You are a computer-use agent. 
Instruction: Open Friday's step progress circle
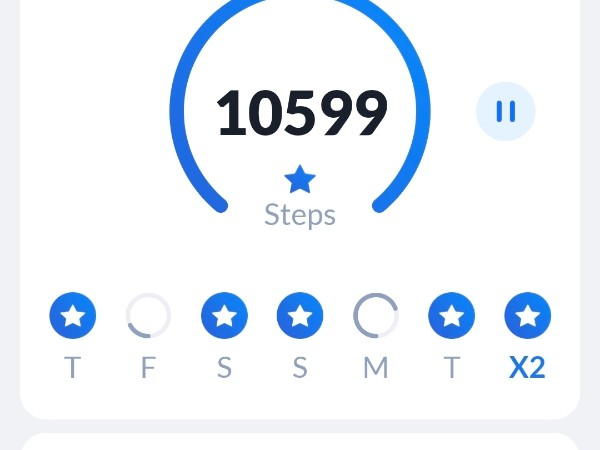pos(148,316)
